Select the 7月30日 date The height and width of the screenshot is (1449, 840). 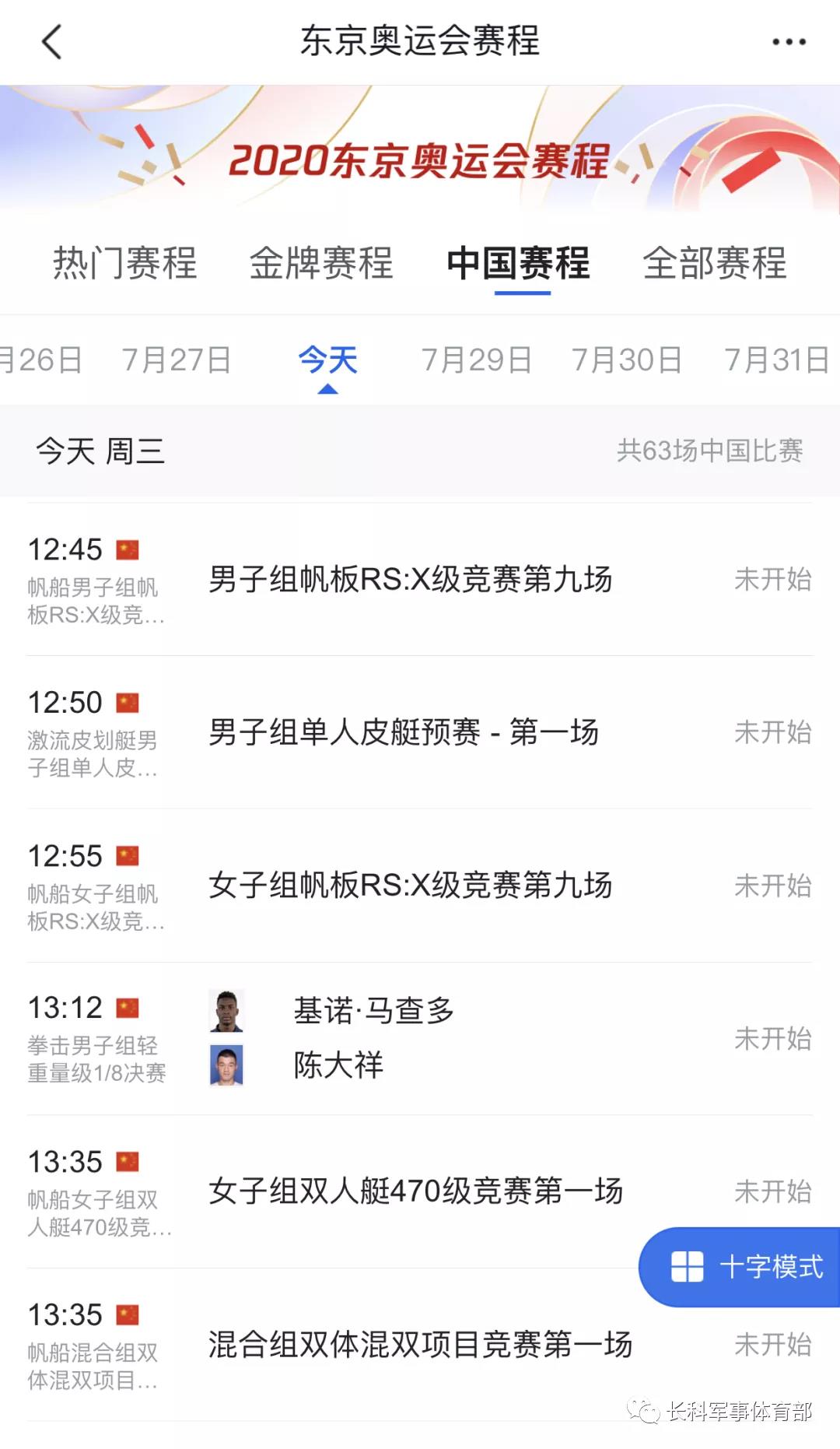tap(627, 360)
